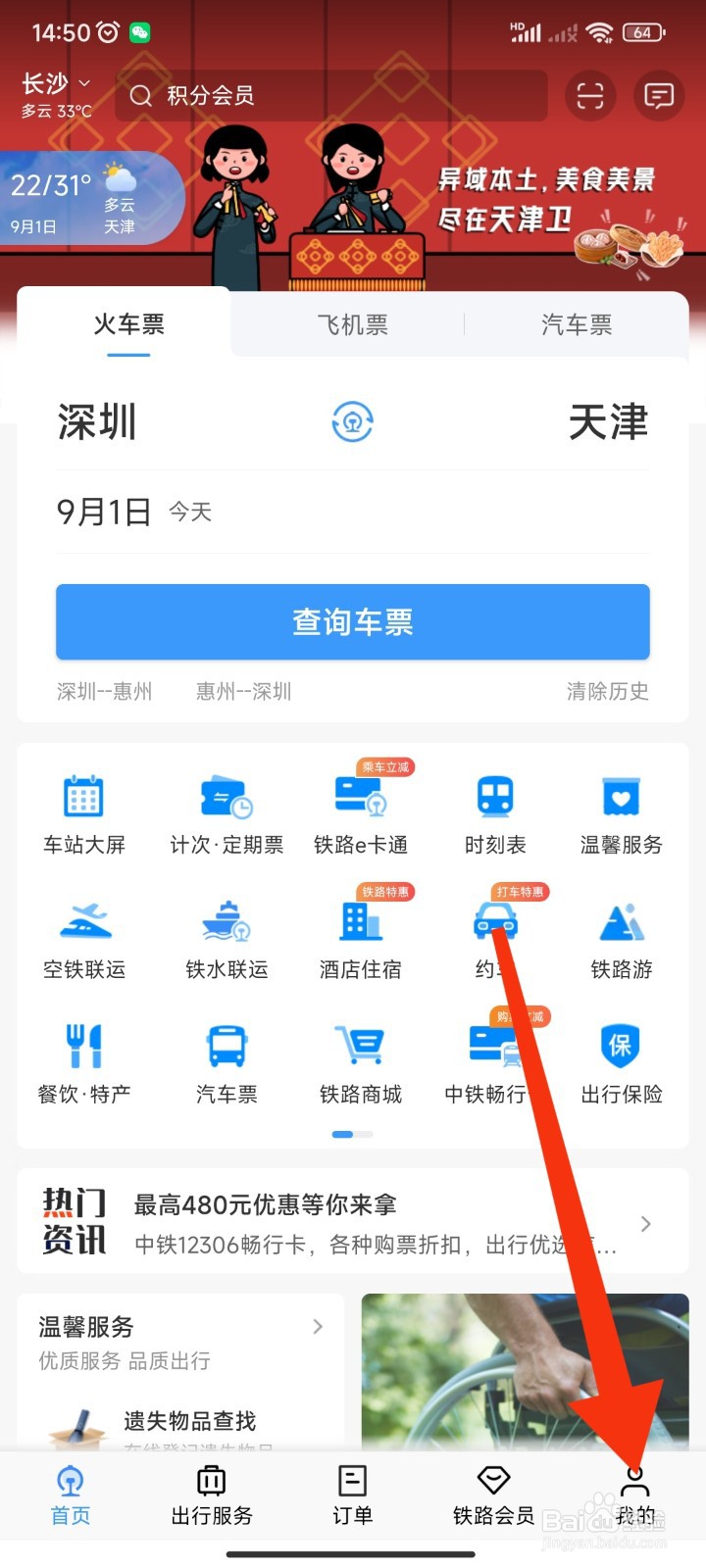Tap the 查询车票 search tickets button
The image size is (706, 1568).
(x=353, y=621)
